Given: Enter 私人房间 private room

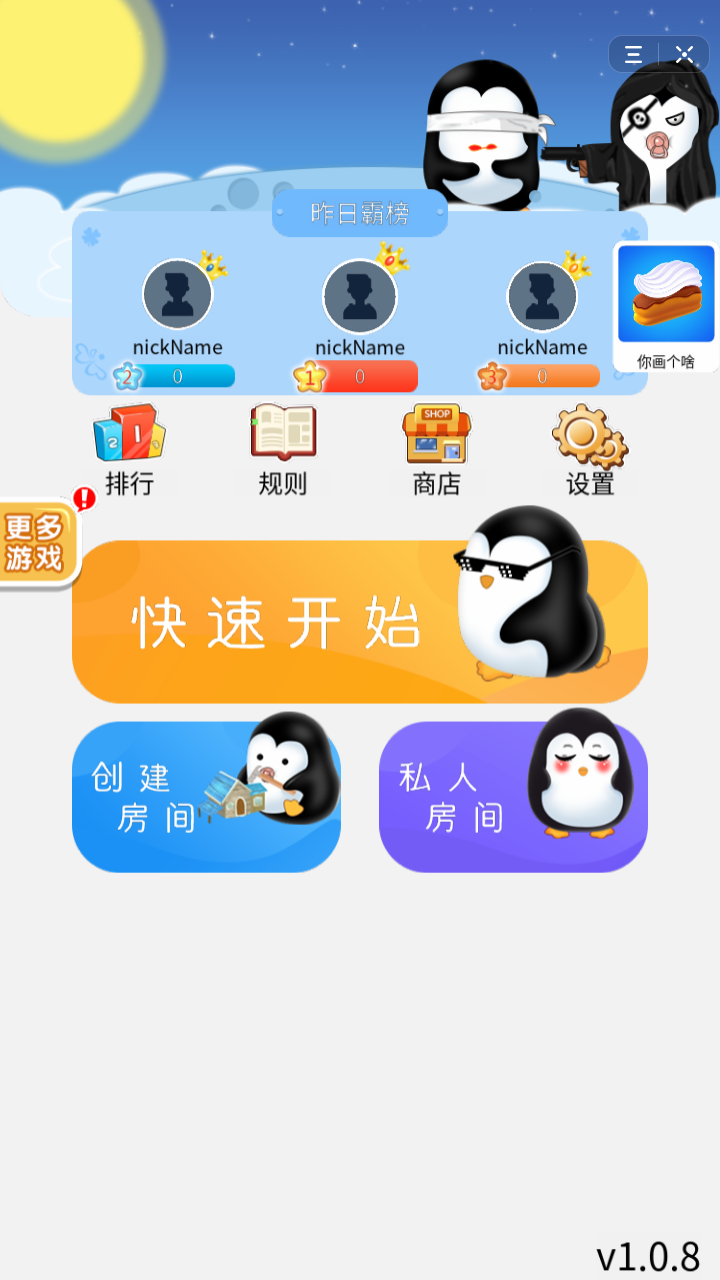Looking at the screenshot, I should click(513, 797).
